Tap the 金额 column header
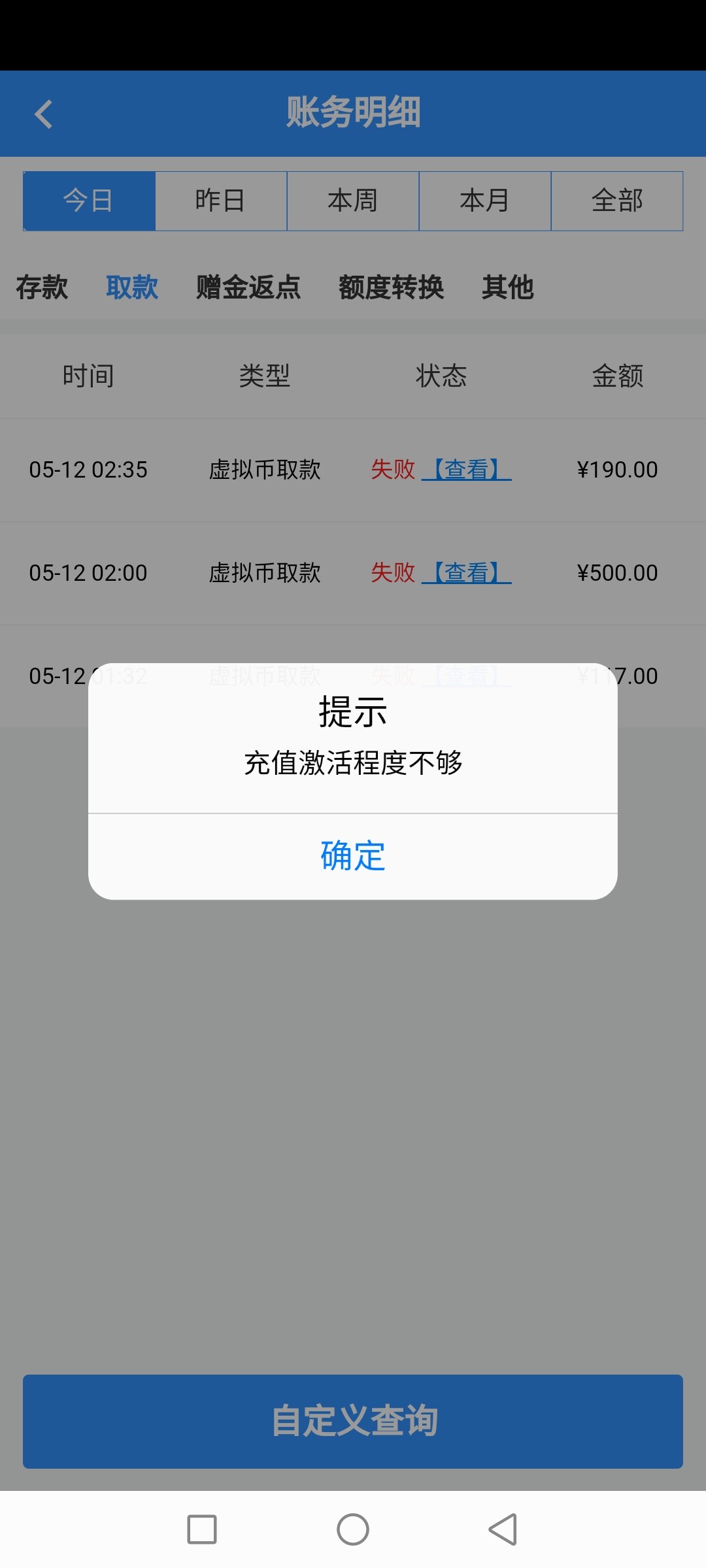The width and height of the screenshot is (706, 1568). click(617, 376)
